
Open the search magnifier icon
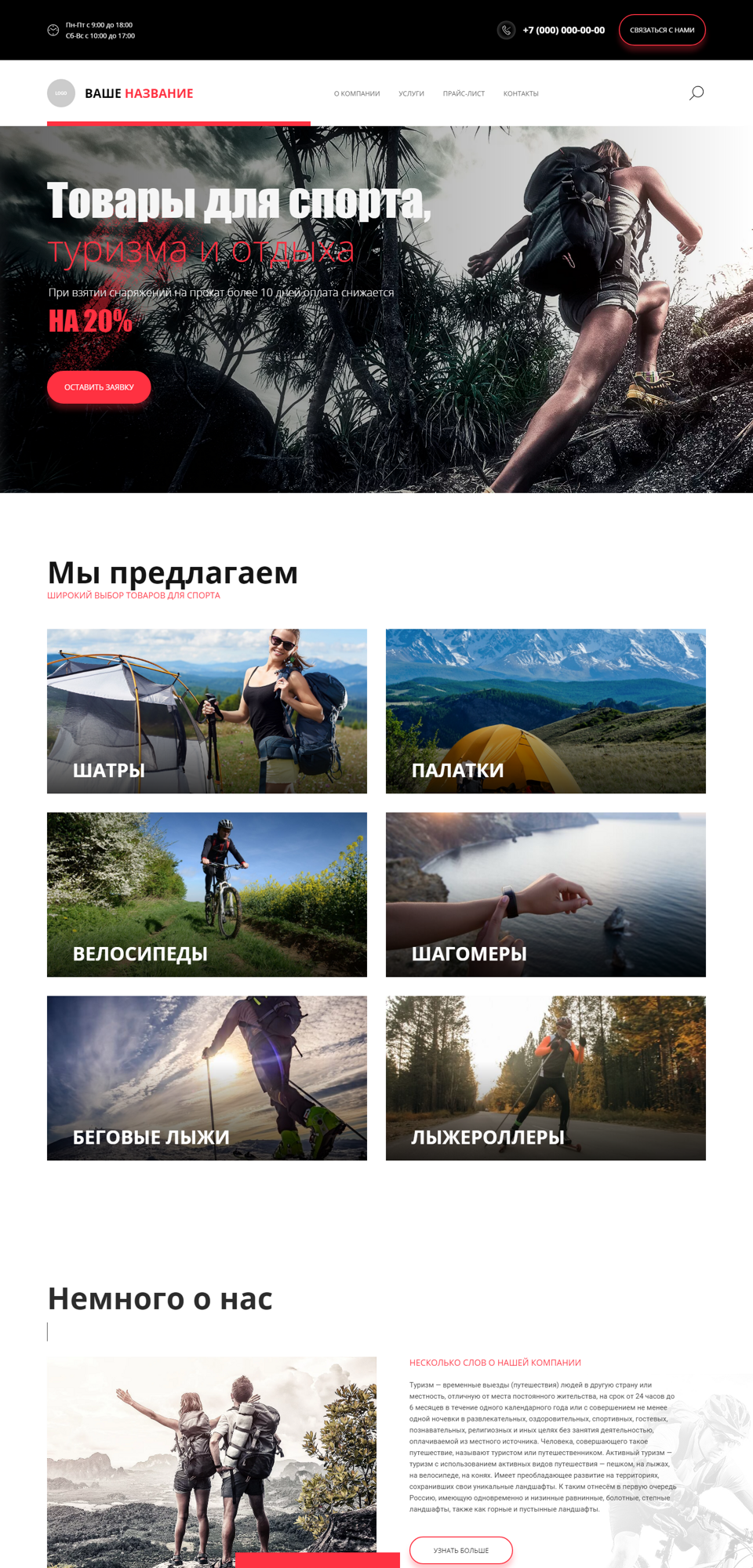697,93
